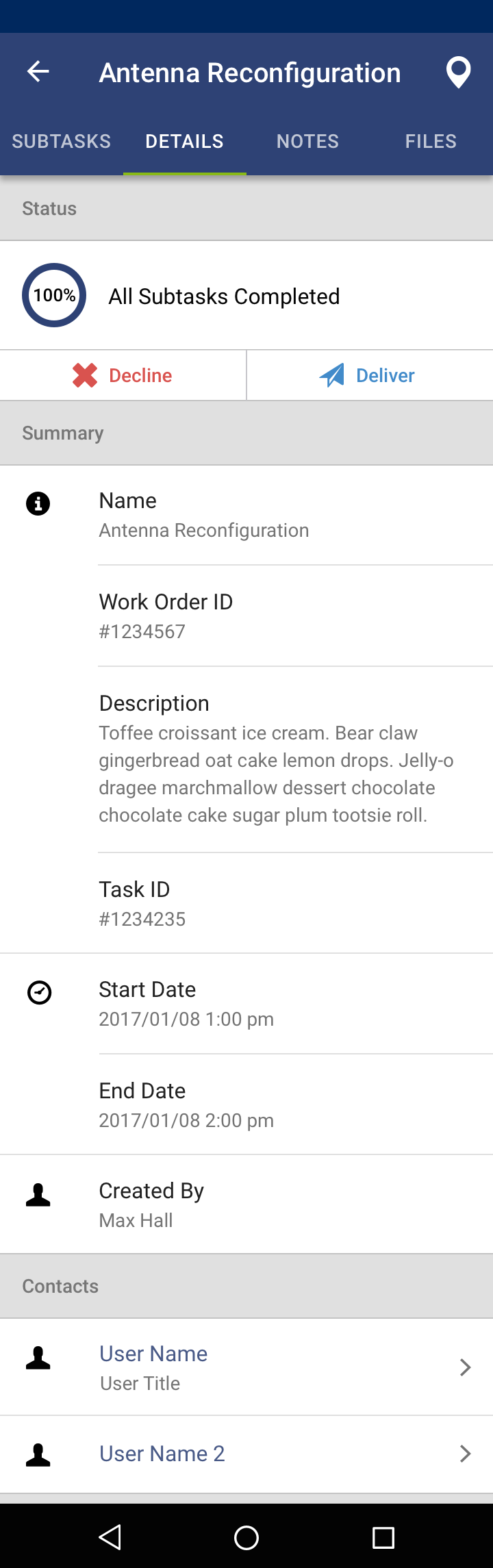Tap the system home button
Viewport: 493px width, 1568px height.
246,1538
